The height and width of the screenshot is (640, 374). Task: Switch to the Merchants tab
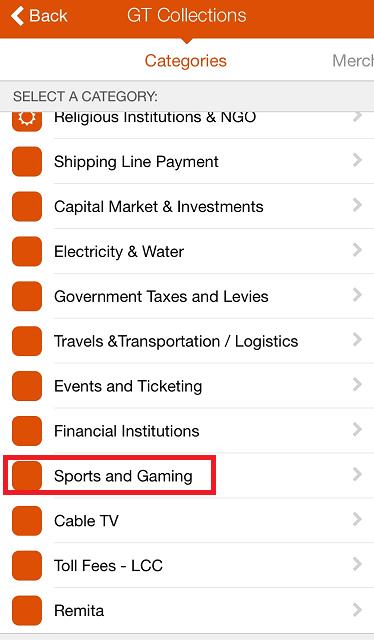pyautogui.click(x=353, y=61)
